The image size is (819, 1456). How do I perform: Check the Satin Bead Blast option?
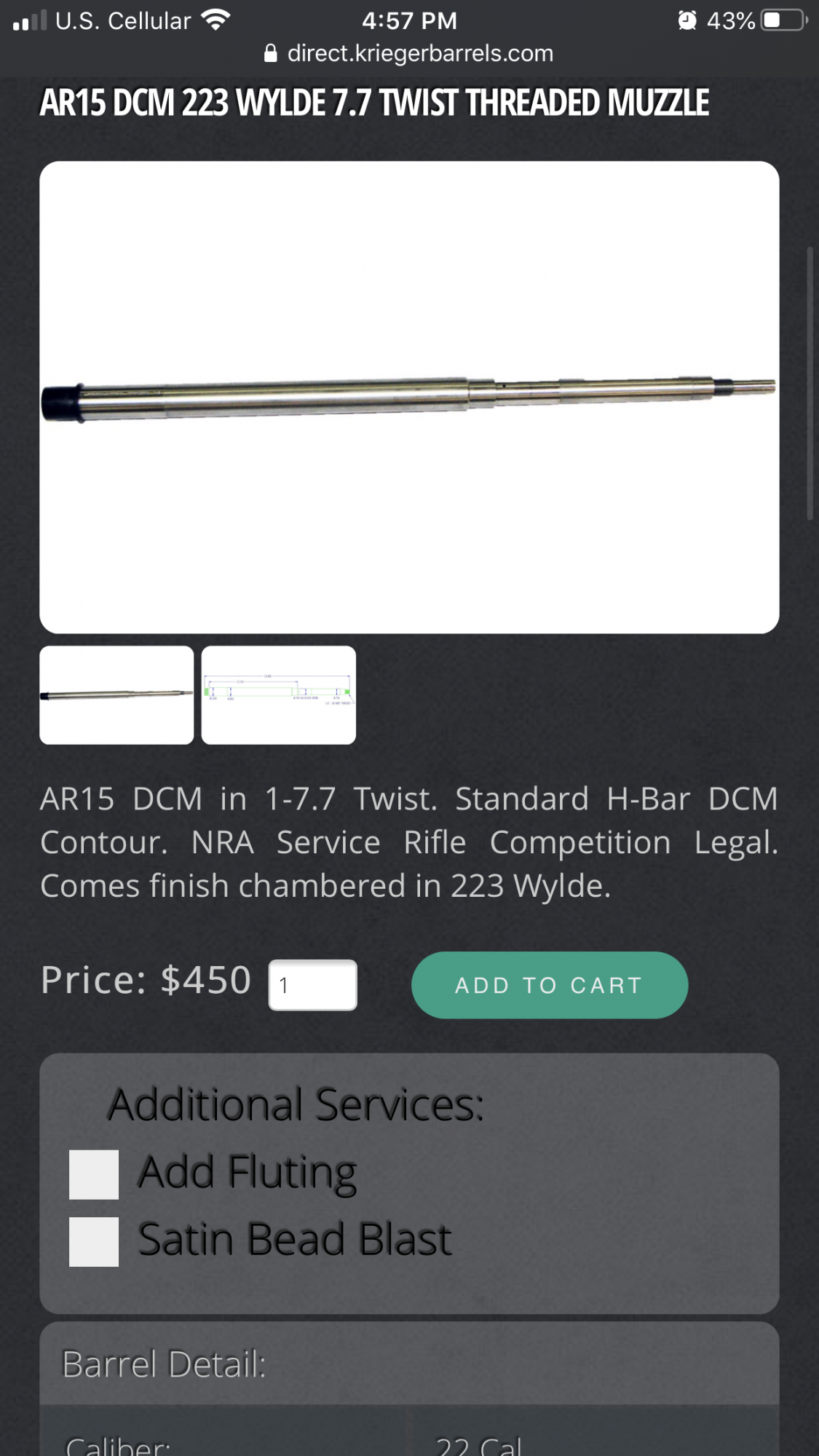94,1241
